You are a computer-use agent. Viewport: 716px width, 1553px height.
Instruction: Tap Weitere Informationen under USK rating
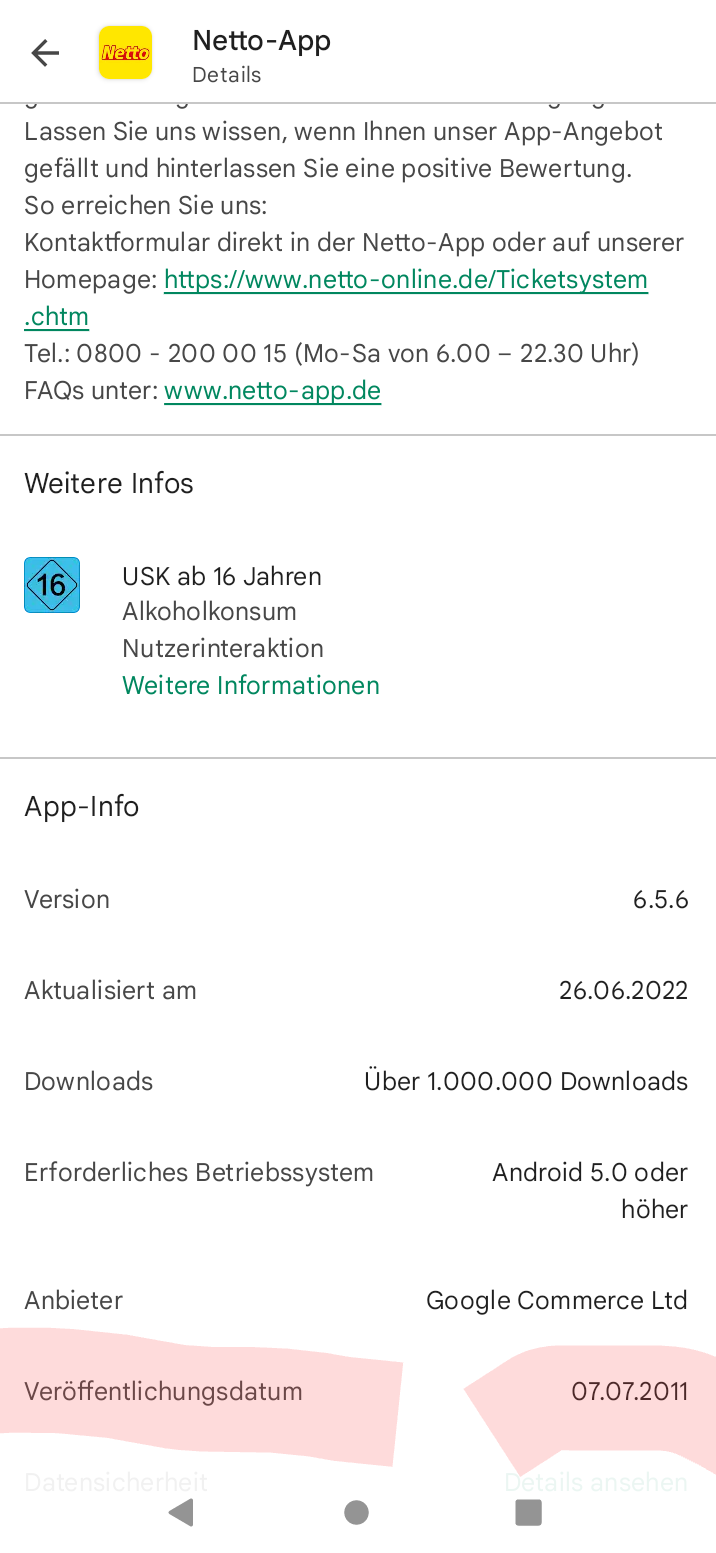click(x=251, y=685)
